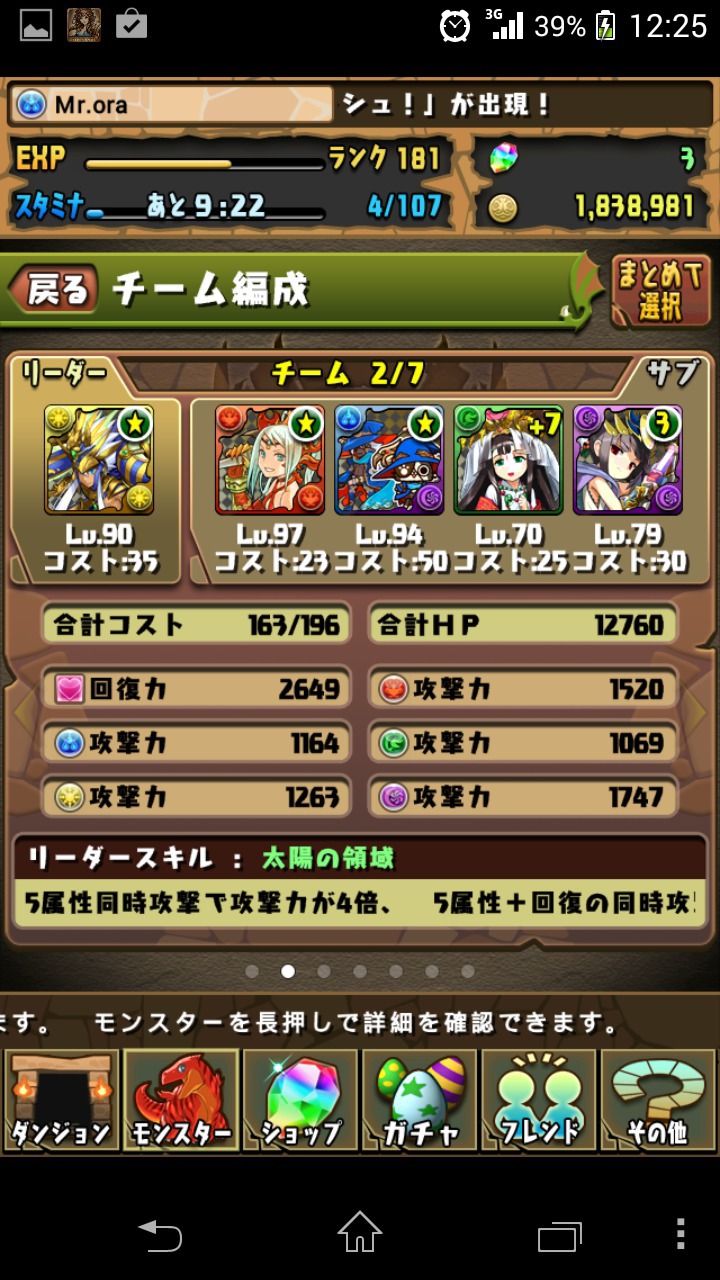
Task: Tap the team page indicator dots
Action: point(360,971)
